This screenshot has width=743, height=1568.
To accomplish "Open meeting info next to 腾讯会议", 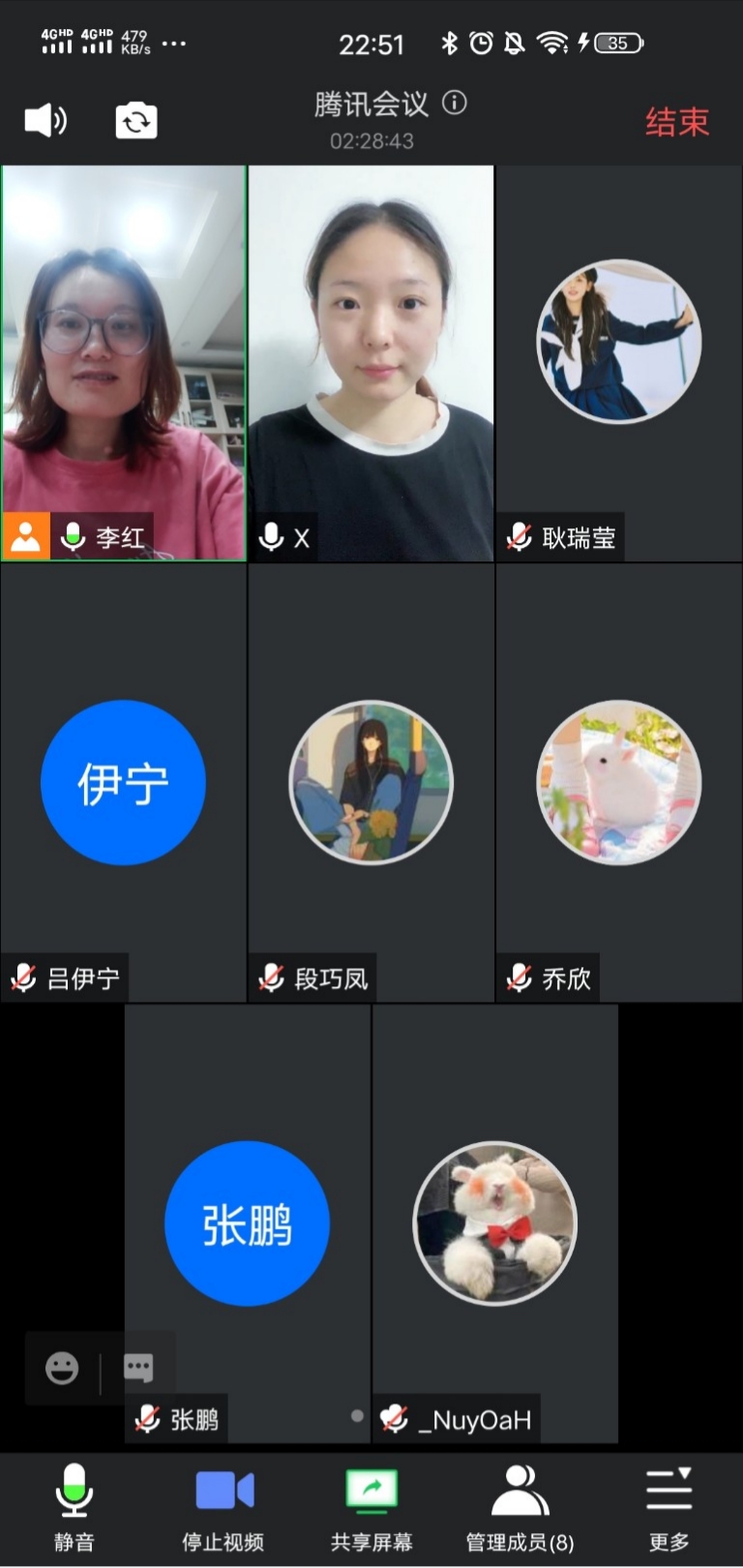I will [455, 103].
